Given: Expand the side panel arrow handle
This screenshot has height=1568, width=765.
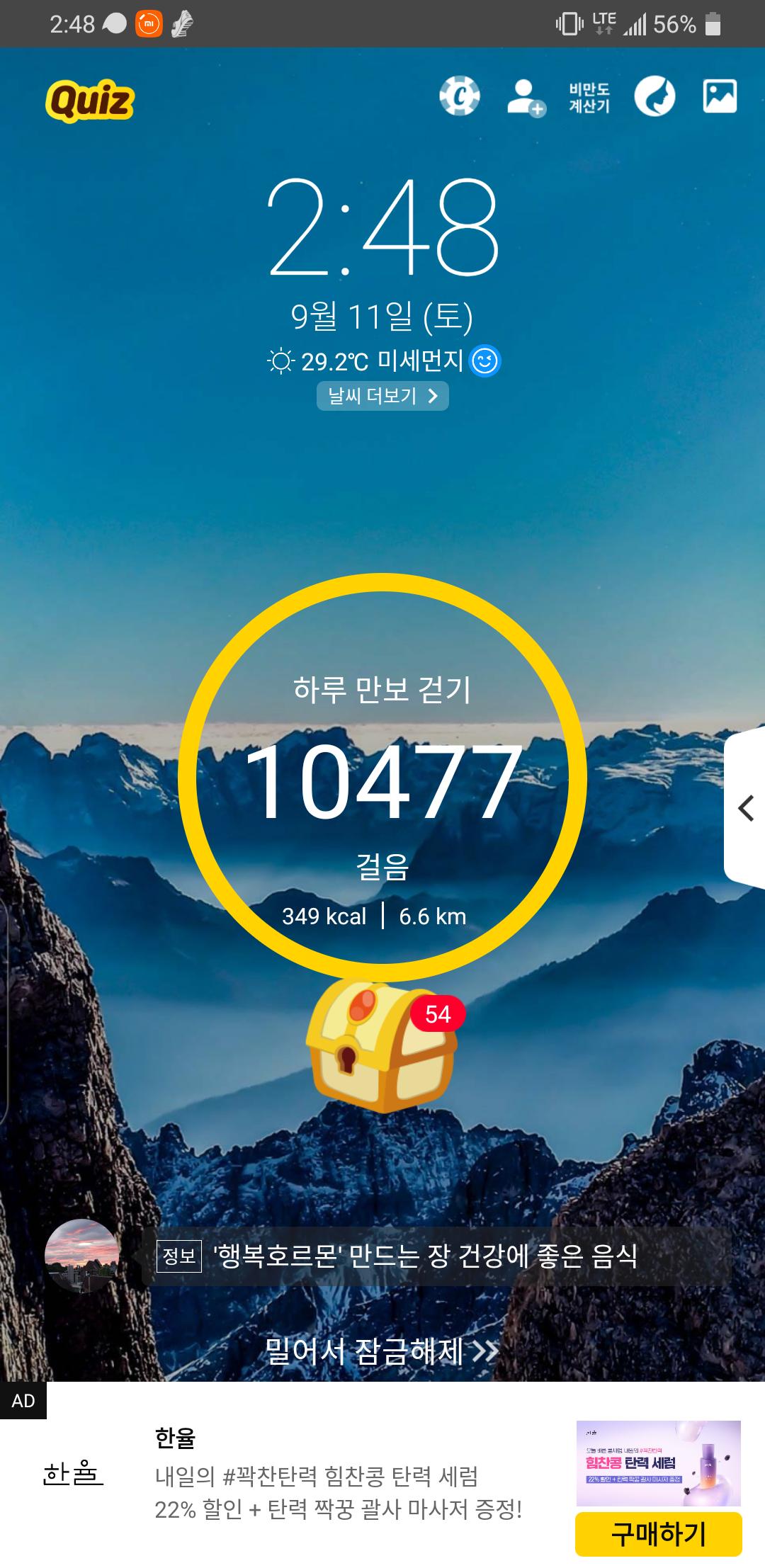Looking at the screenshot, I should pos(745,808).
